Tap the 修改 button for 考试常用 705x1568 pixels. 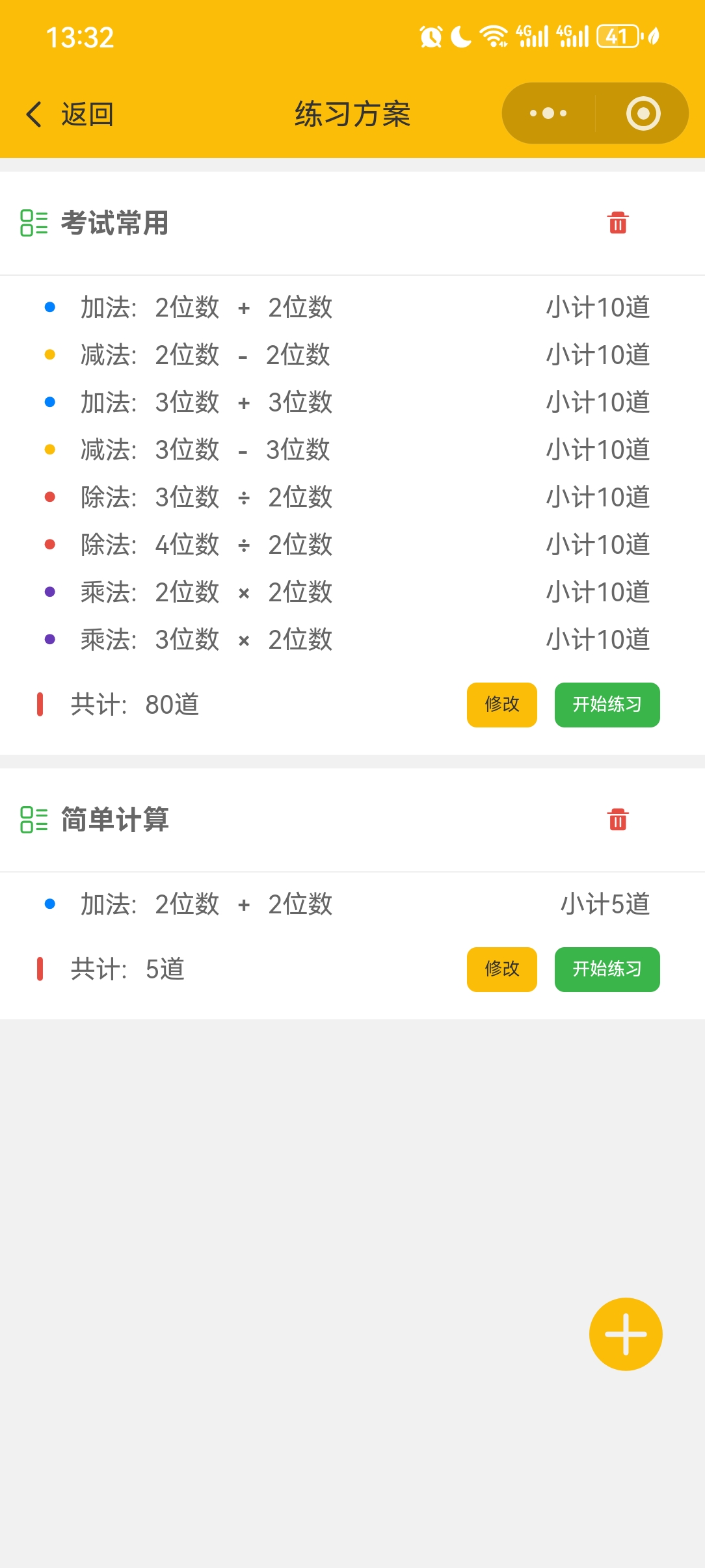point(501,705)
